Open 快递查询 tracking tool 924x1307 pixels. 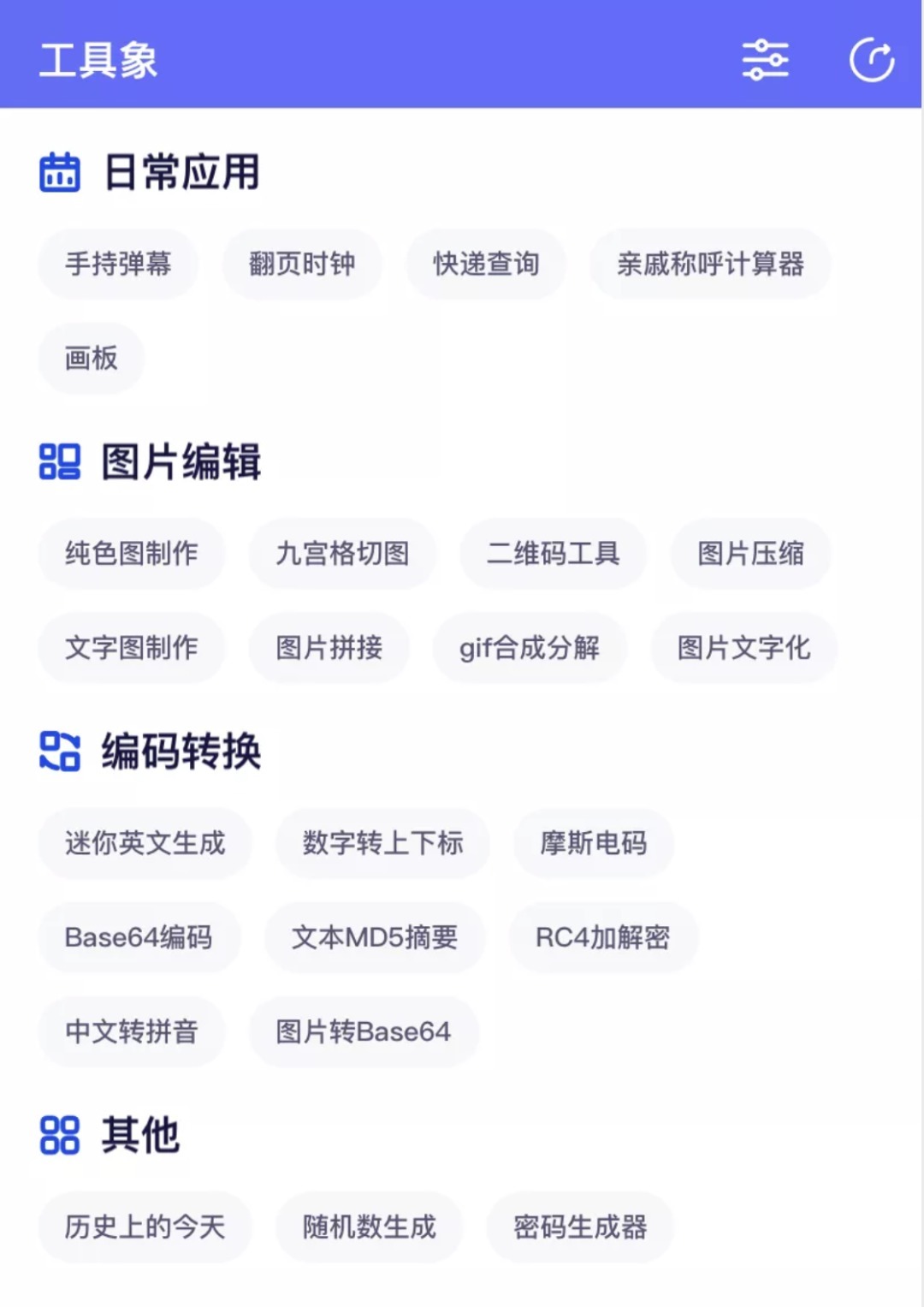(486, 264)
